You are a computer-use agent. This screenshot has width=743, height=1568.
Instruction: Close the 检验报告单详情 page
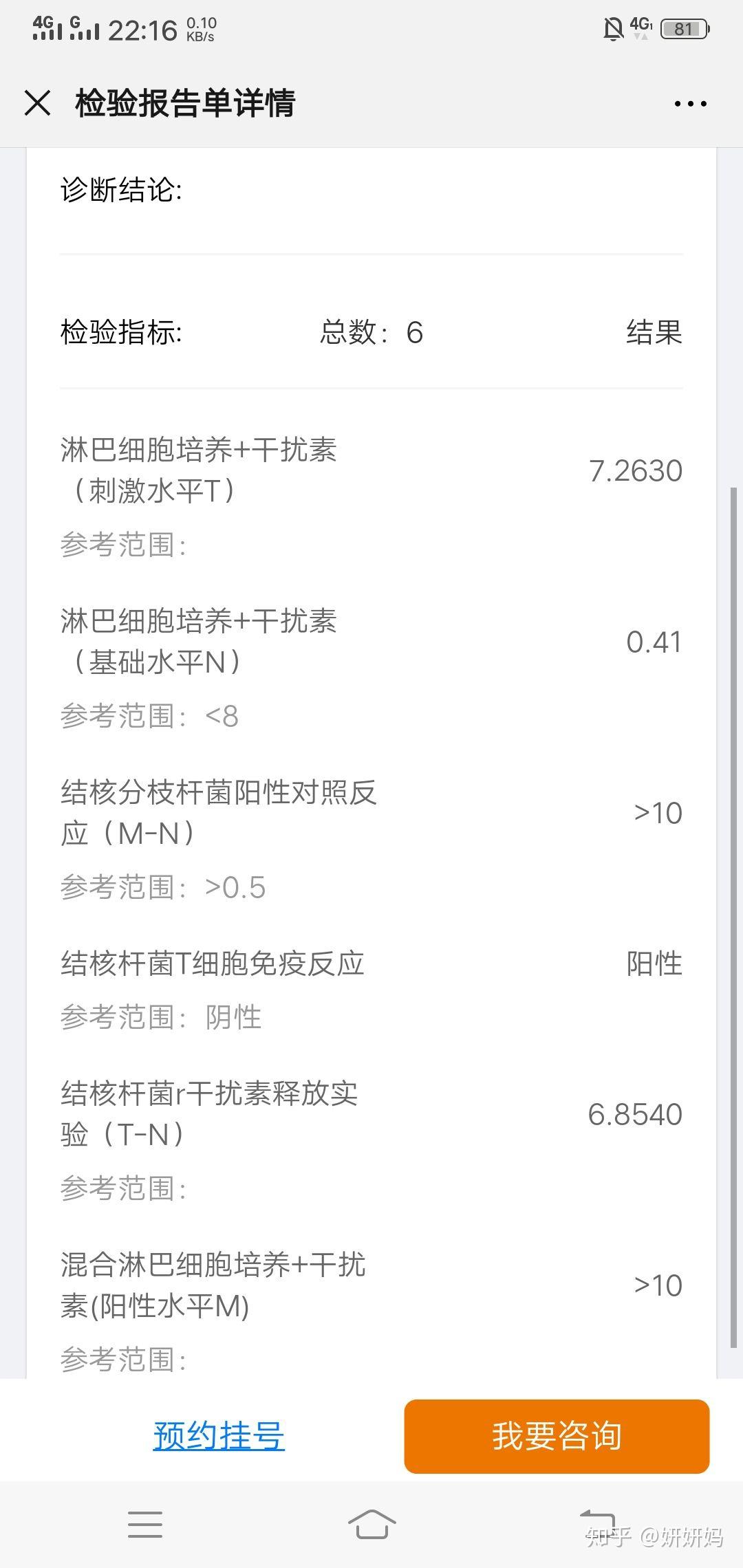(x=37, y=103)
